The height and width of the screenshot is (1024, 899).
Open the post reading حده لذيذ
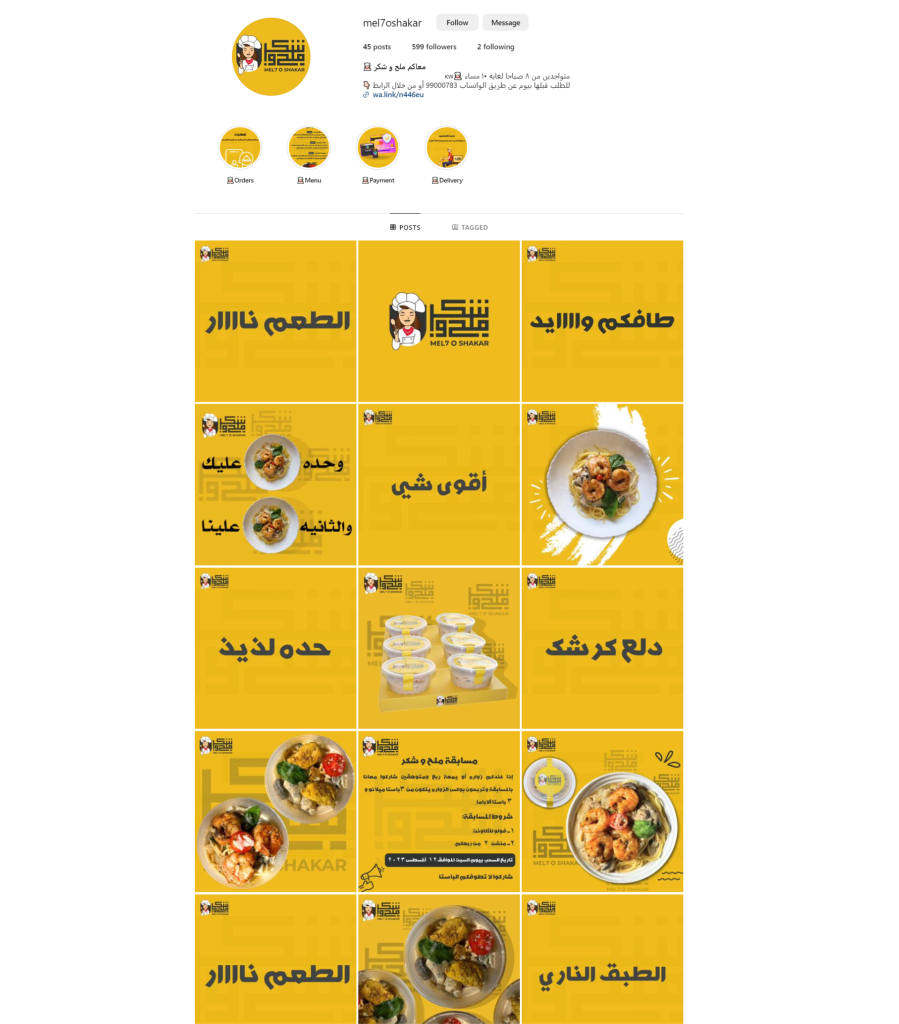coord(275,648)
